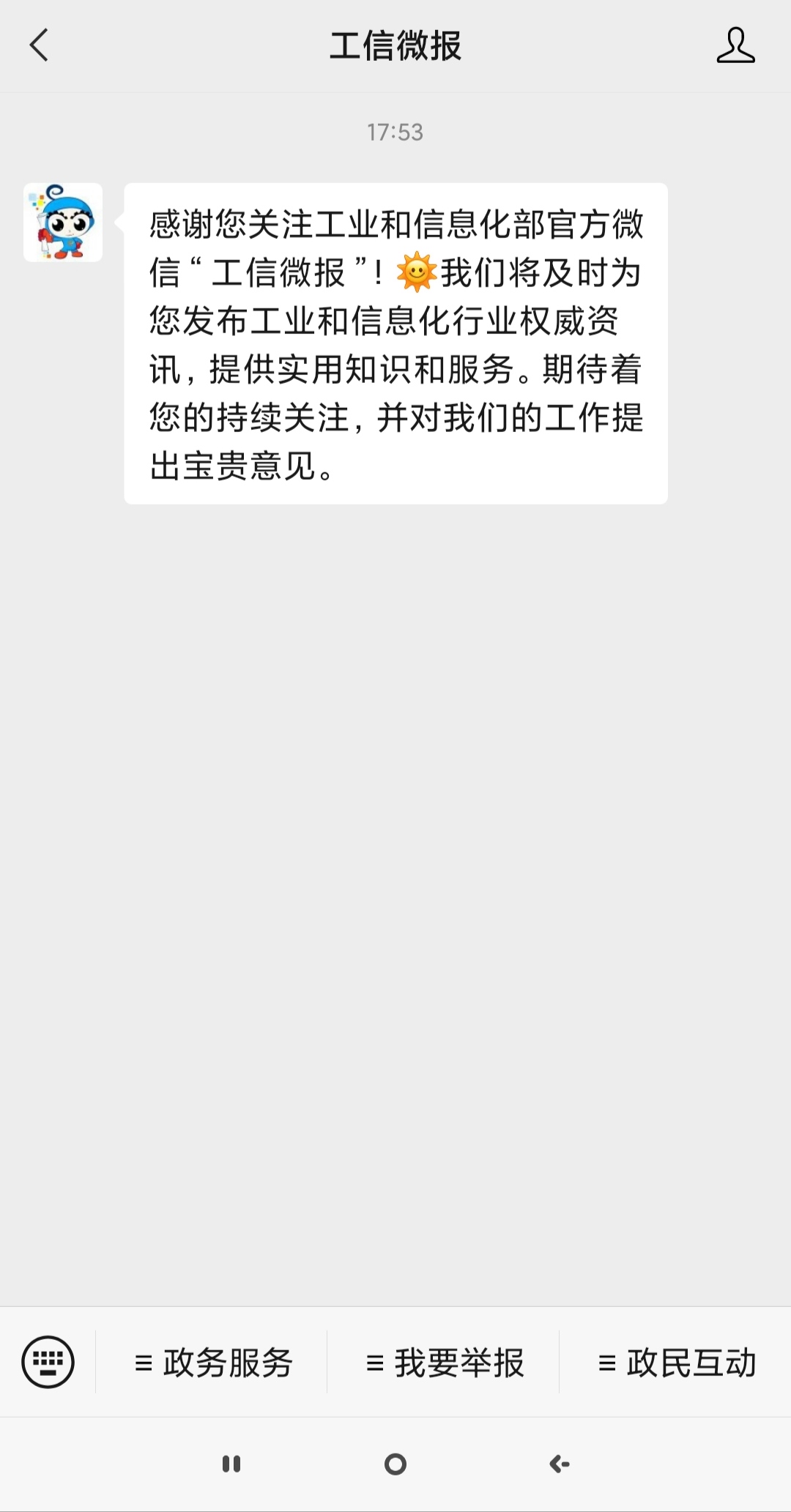Open the 工信微报 mascot avatar
Screen dimensions: 791x1512
[63, 223]
